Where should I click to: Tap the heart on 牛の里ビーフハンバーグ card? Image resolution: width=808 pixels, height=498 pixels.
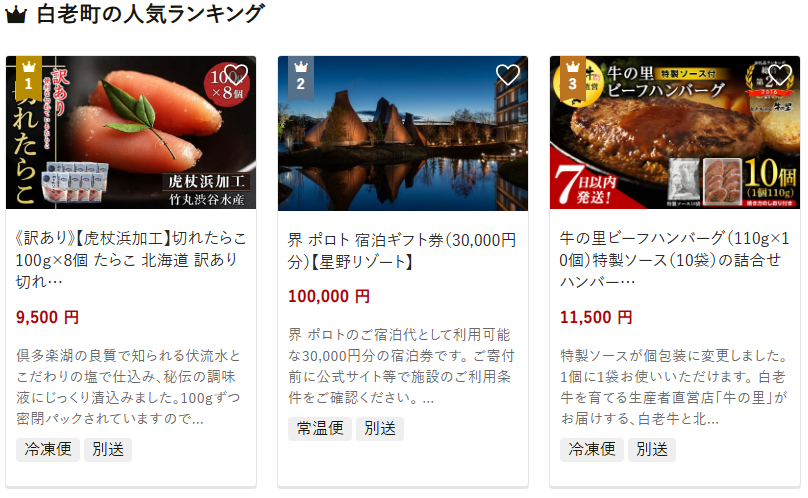(x=780, y=75)
